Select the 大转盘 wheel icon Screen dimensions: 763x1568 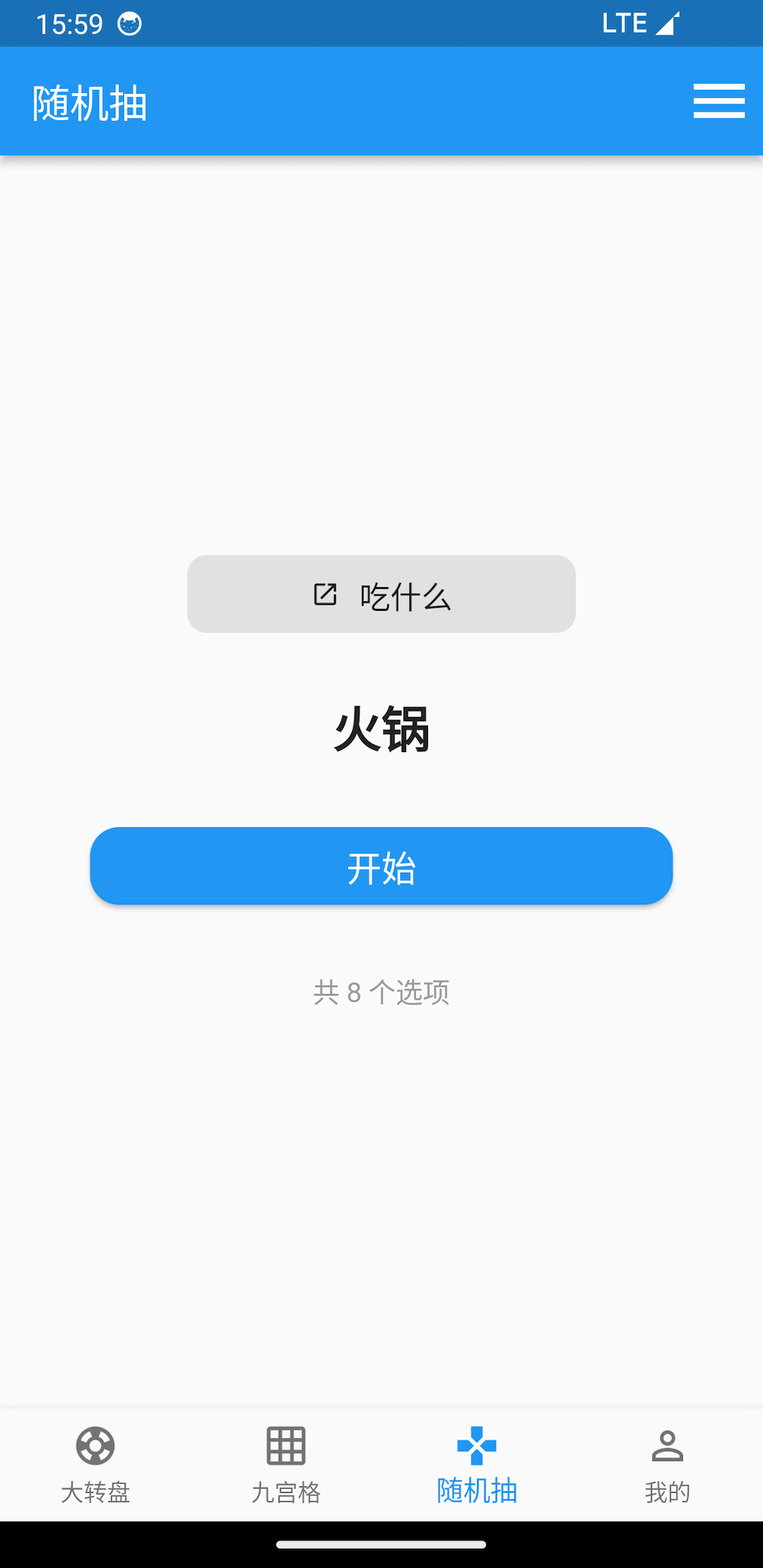tap(94, 1445)
